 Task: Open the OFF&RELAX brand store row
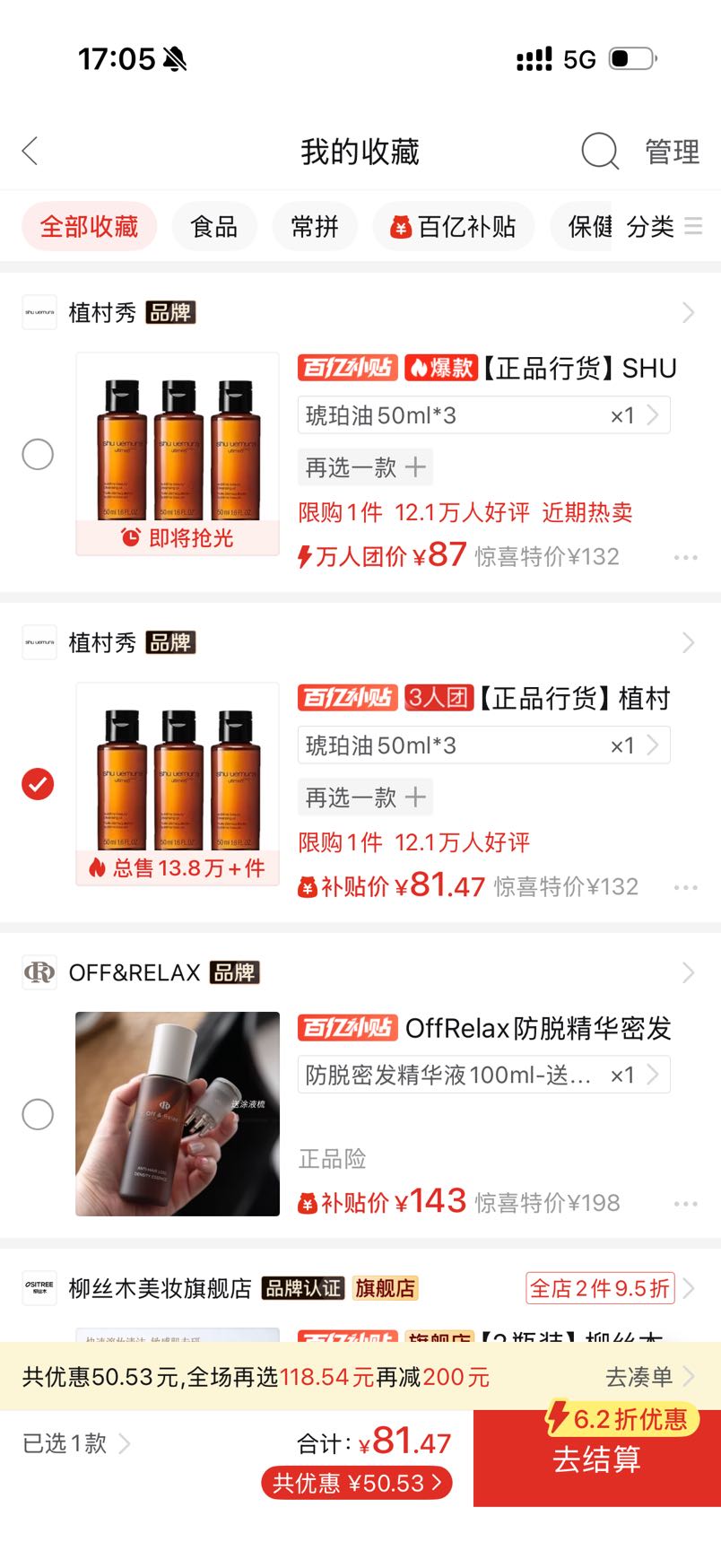pyautogui.click(x=360, y=972)
